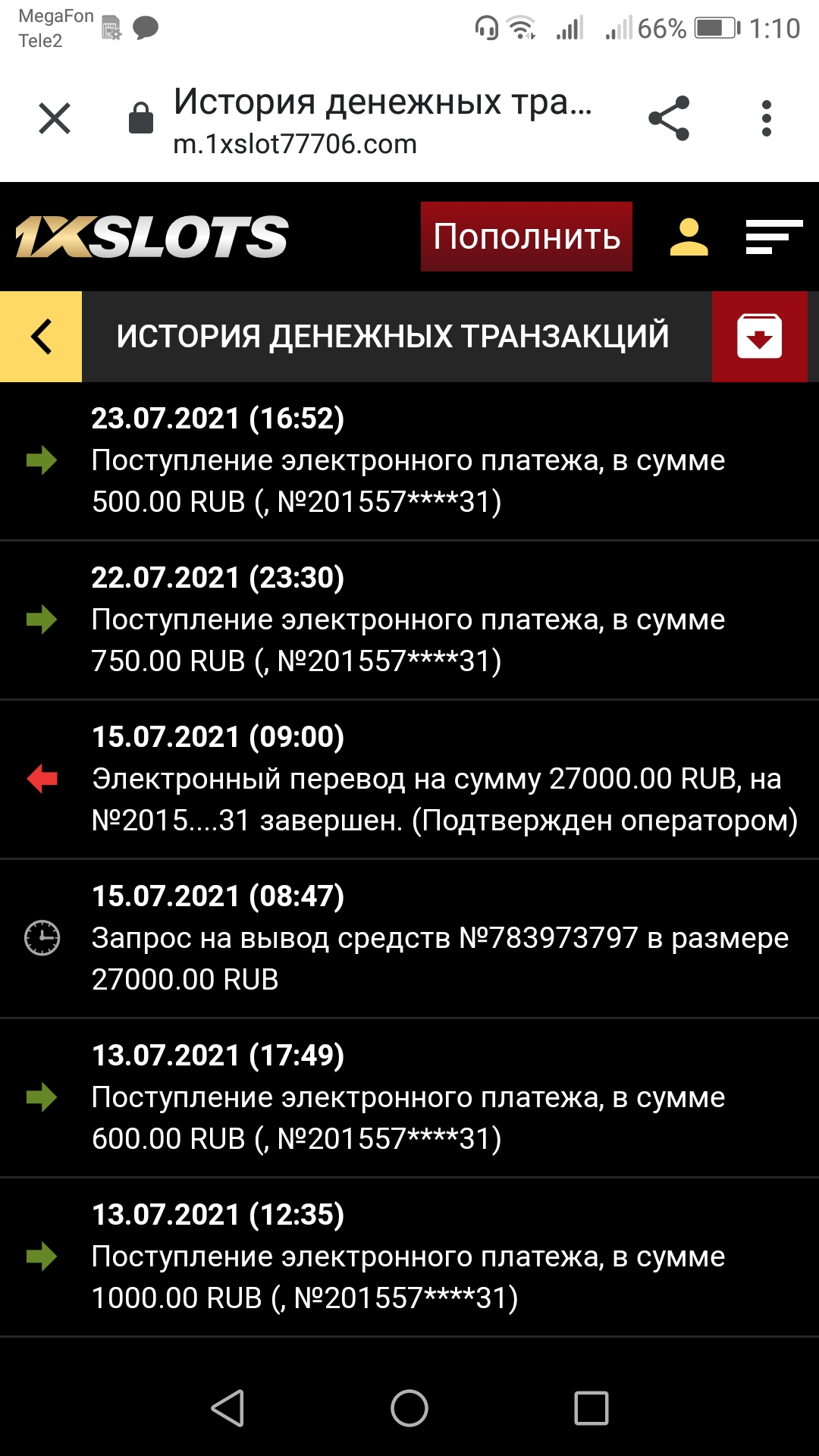The image size is (819, 1456).
Task: Open recent apps in navigation bar
Action: click(x=591, y=1408)
